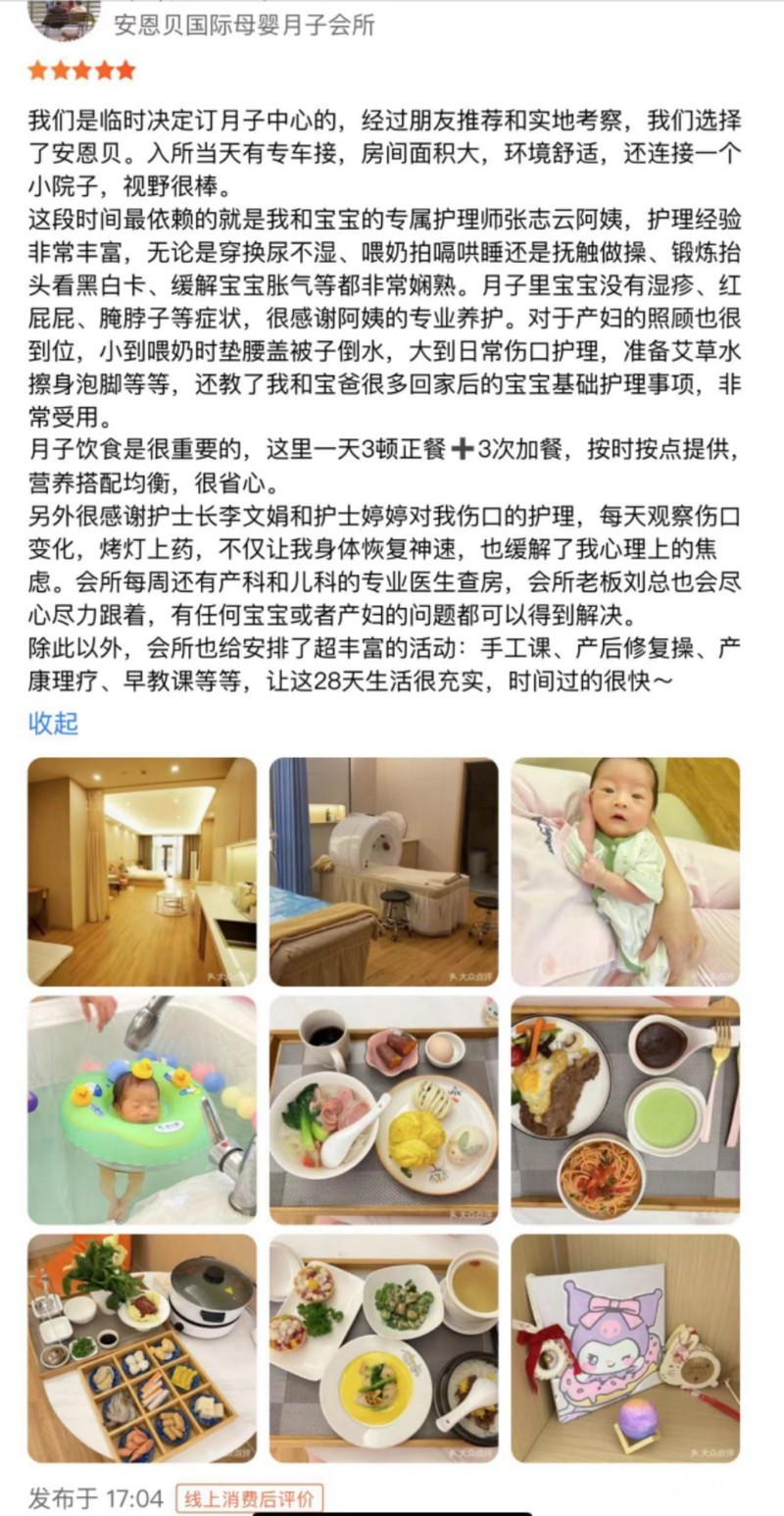Open the meal tray photo with yellow soup
Viewport: 784px width, 1516px height.
click(384, 1348)
